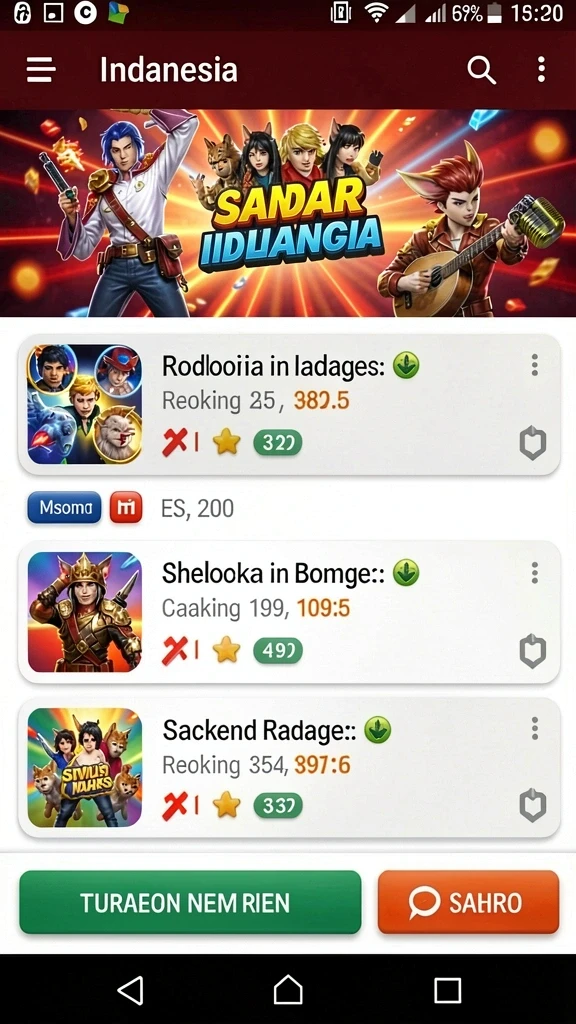Open the Rodlooiia in ladages card
The width and height of the screenshot is (576, 1024).
289,405
